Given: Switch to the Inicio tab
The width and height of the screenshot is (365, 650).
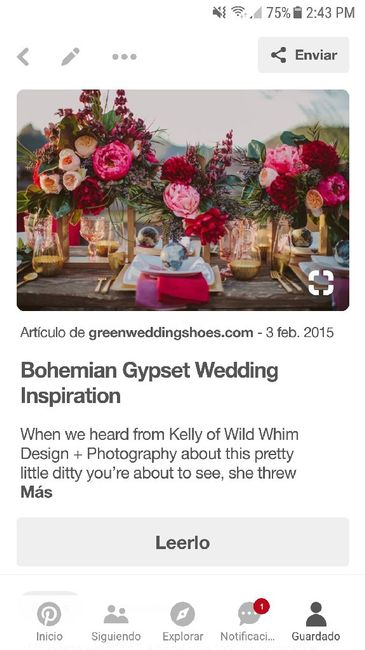Looking at the screenshot, I should tap(49, 621).
